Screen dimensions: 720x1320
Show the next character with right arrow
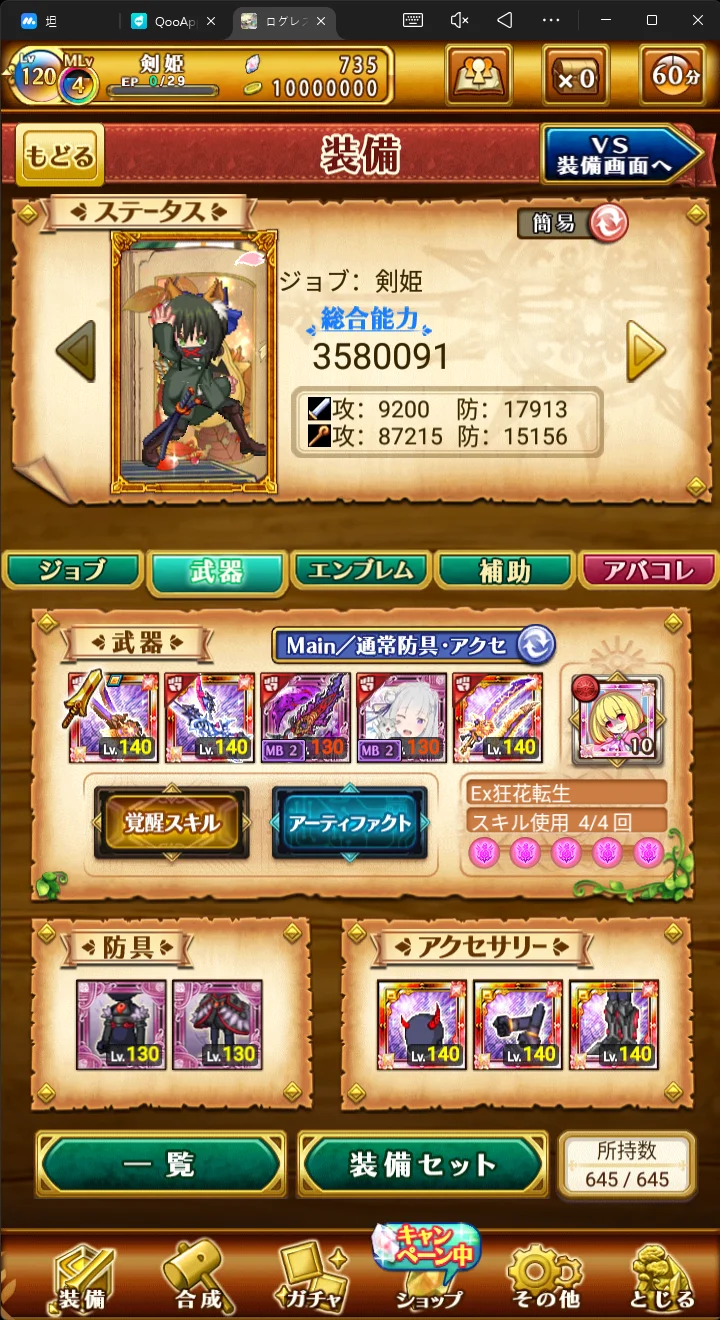tap(646, 351)
